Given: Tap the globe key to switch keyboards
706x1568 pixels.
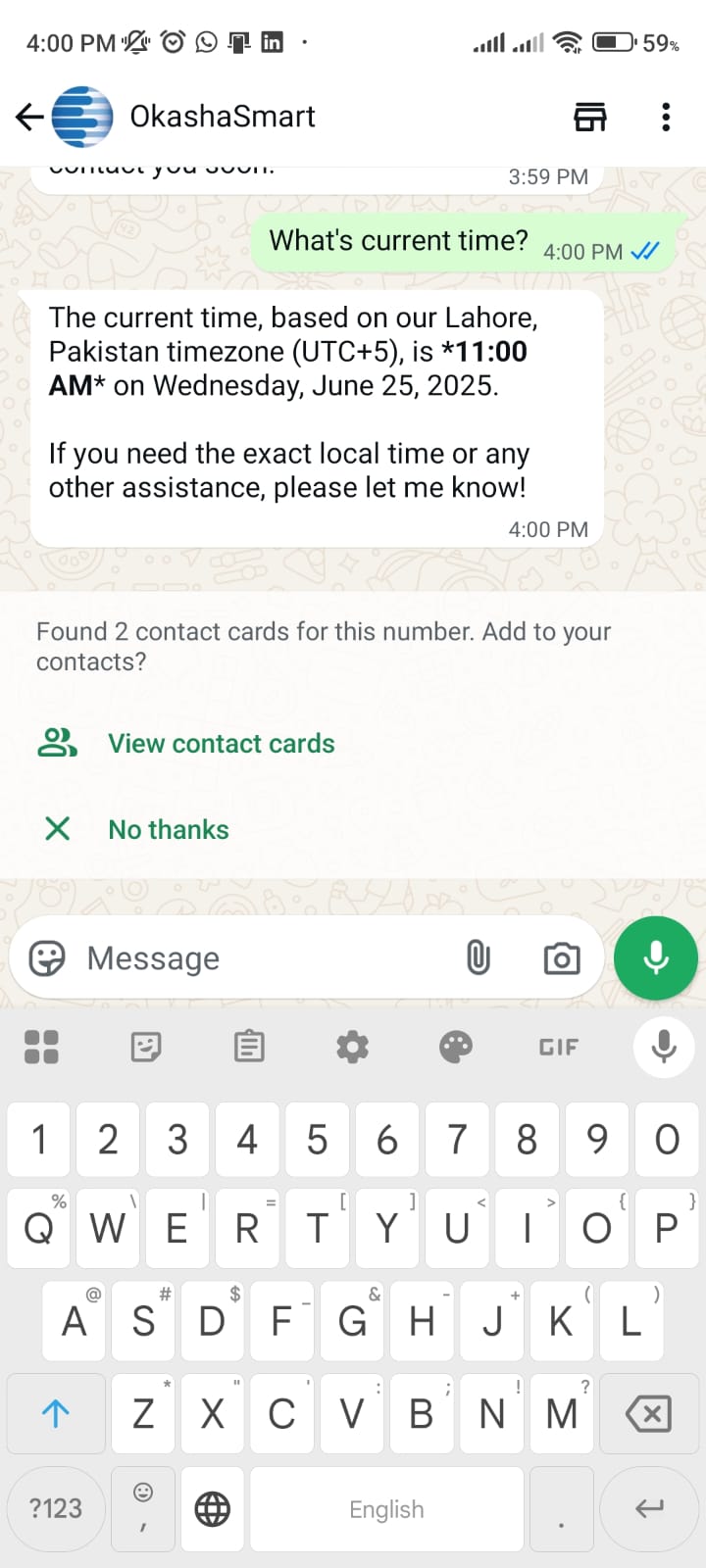Looking at the screenshot, I should [212, 1509].
